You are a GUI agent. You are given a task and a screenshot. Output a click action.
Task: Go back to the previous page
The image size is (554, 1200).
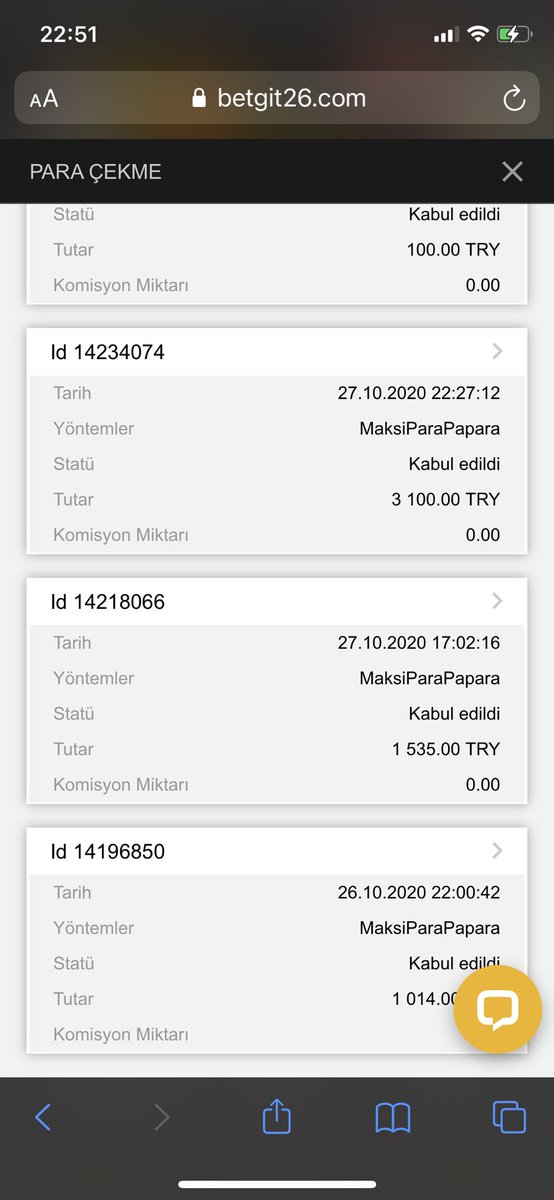(42, 1116)
